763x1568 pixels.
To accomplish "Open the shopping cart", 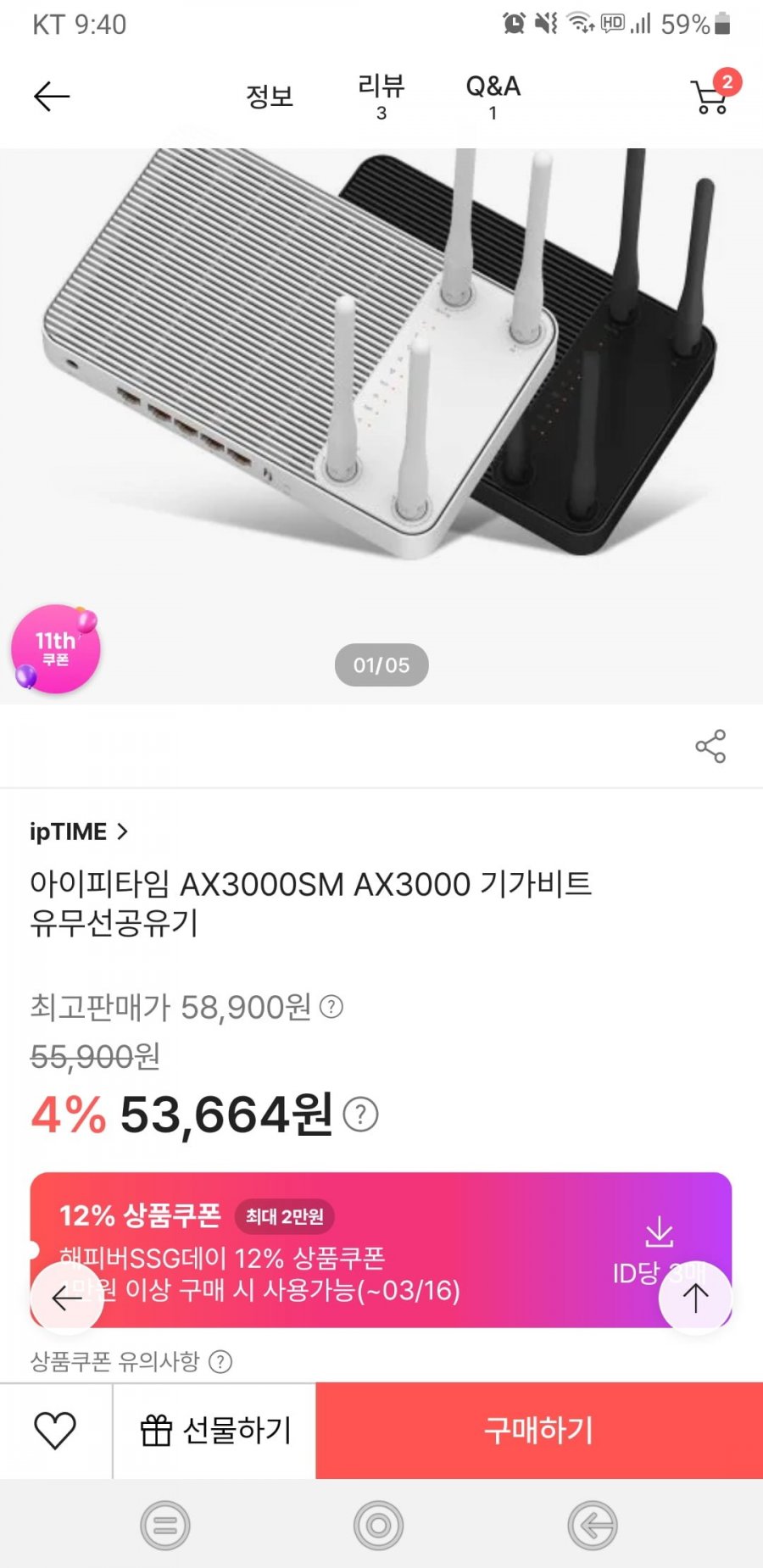I will click(x=712, y=95).
